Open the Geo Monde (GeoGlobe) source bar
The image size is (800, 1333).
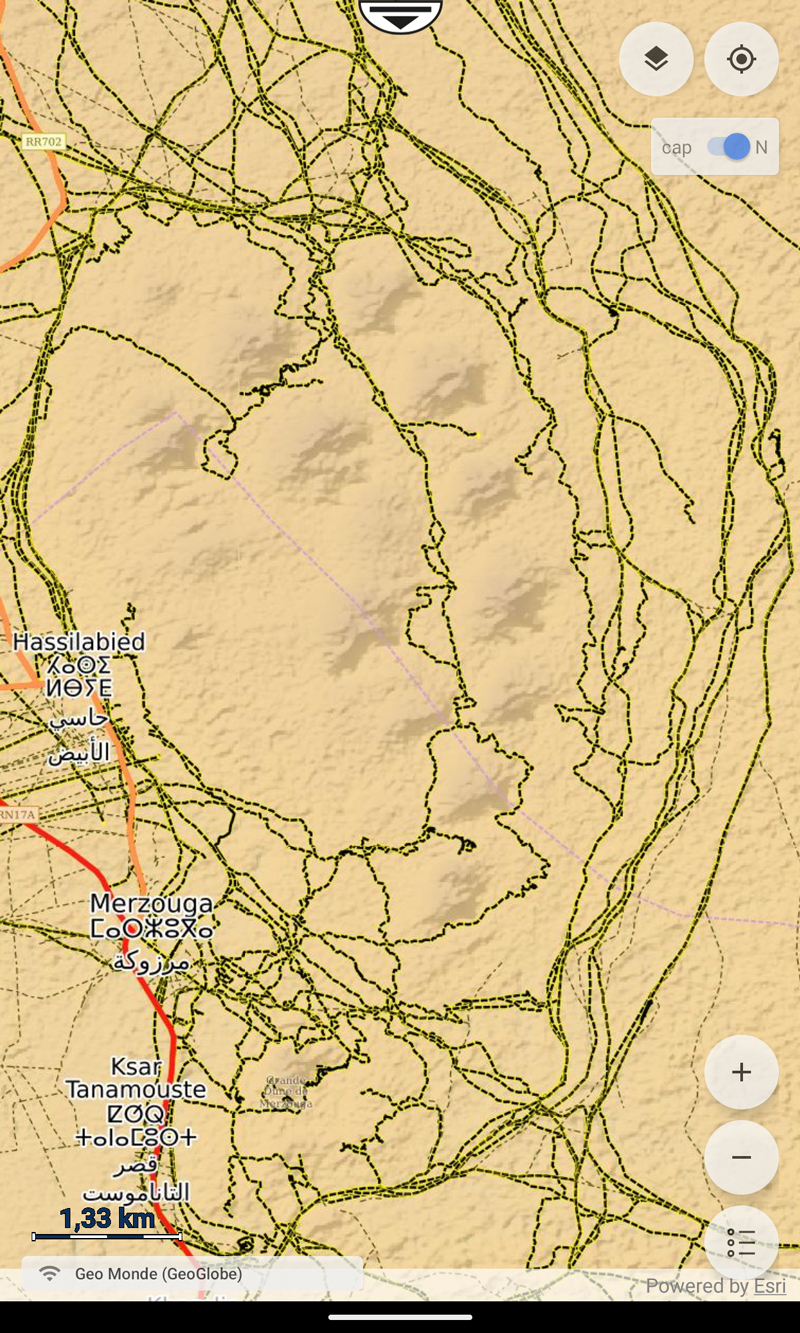coord(190,1274)
